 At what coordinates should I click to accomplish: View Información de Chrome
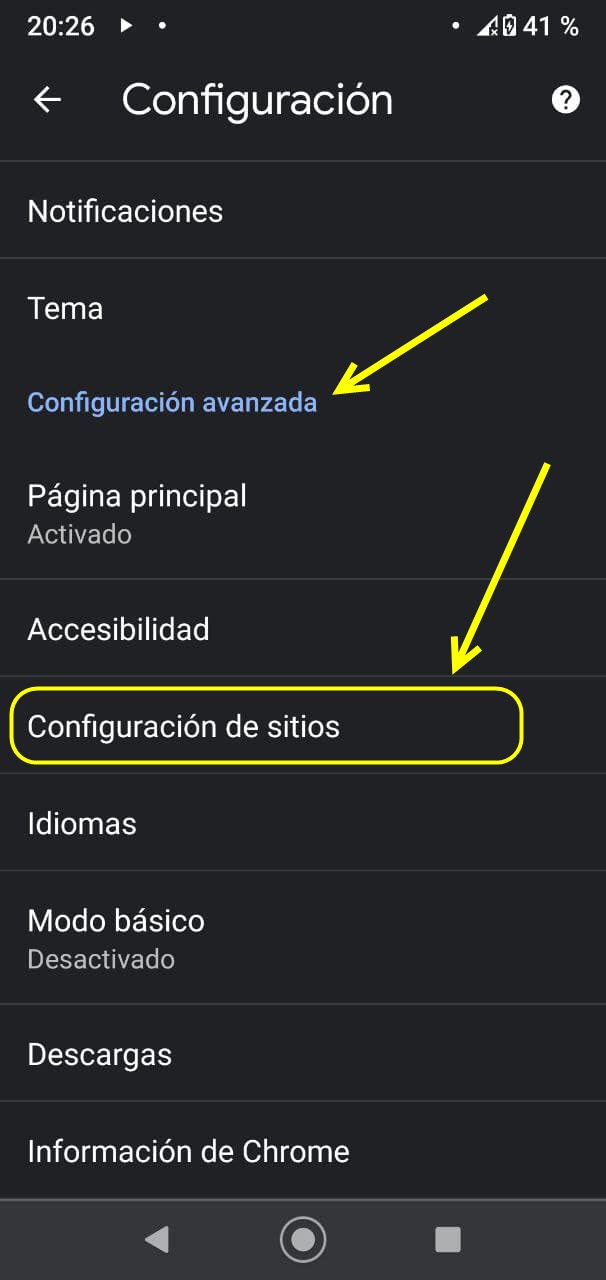[x=188, y=1151]
